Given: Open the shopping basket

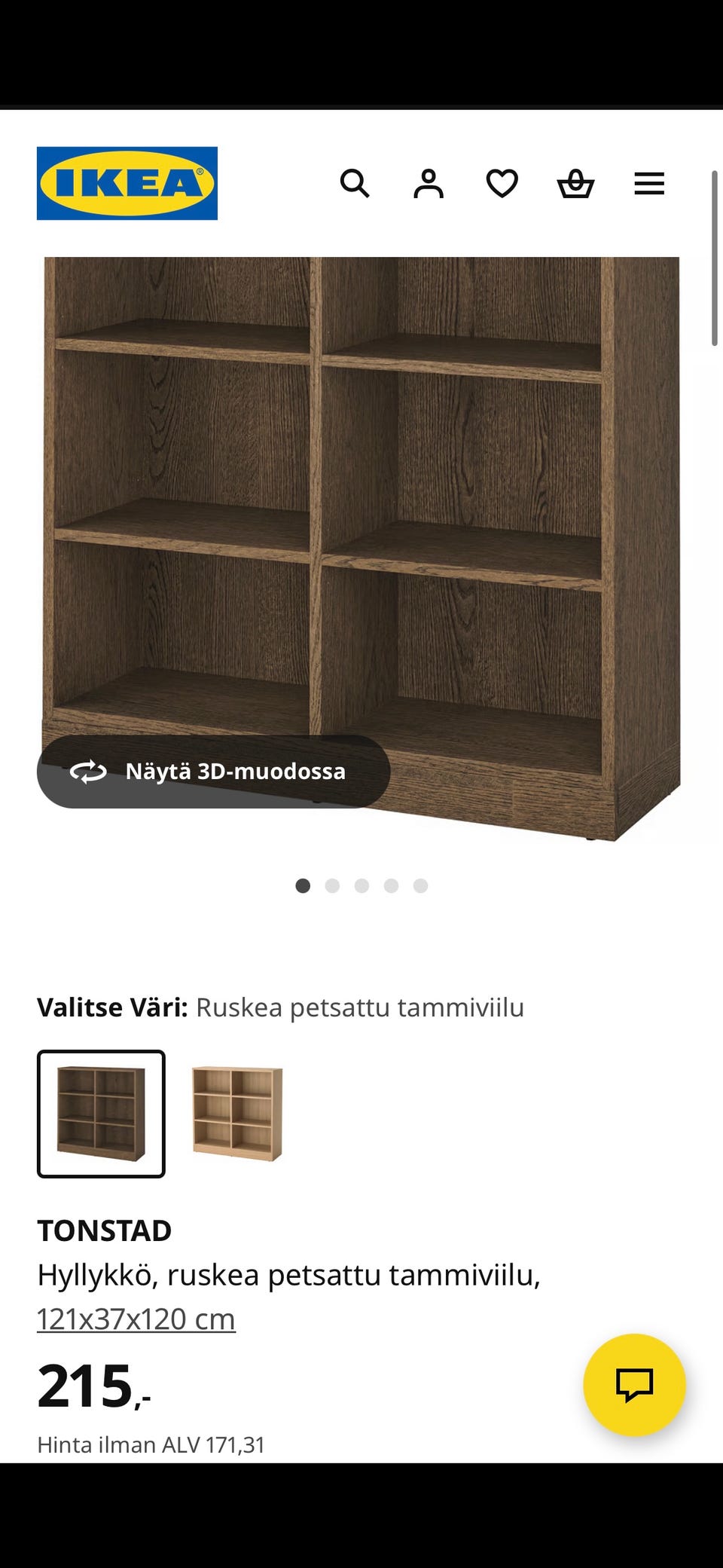Looking at the screenshot, I should pos(575,183).
